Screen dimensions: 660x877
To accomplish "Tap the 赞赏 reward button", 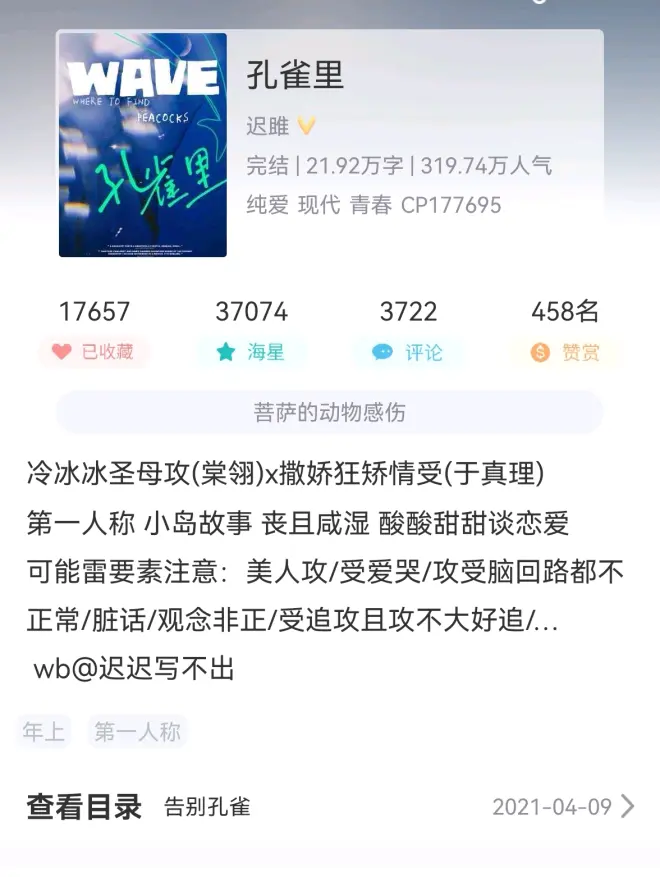I will click(x=565, y=352).
